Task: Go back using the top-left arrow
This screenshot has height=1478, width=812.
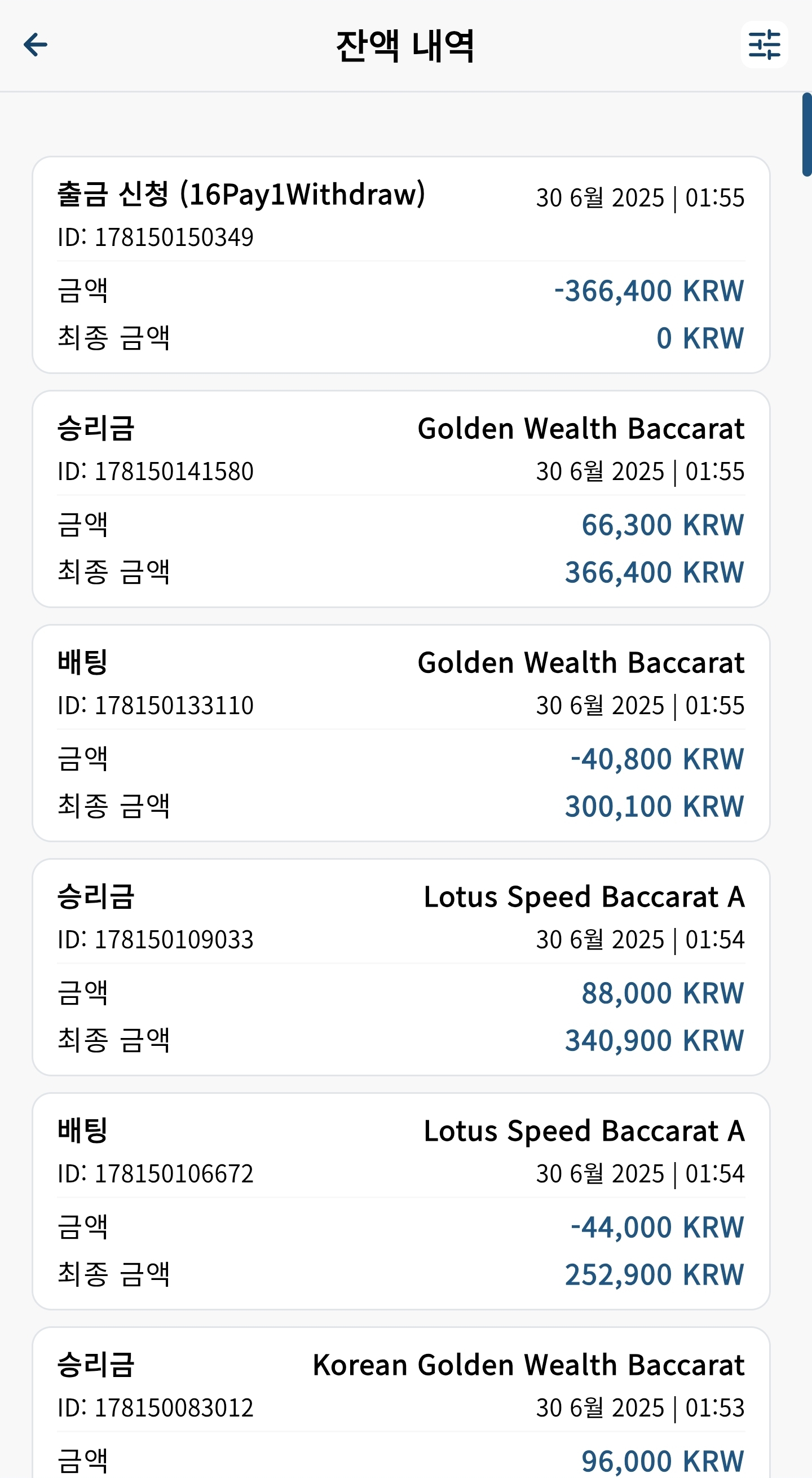Action: coord(35,45)
